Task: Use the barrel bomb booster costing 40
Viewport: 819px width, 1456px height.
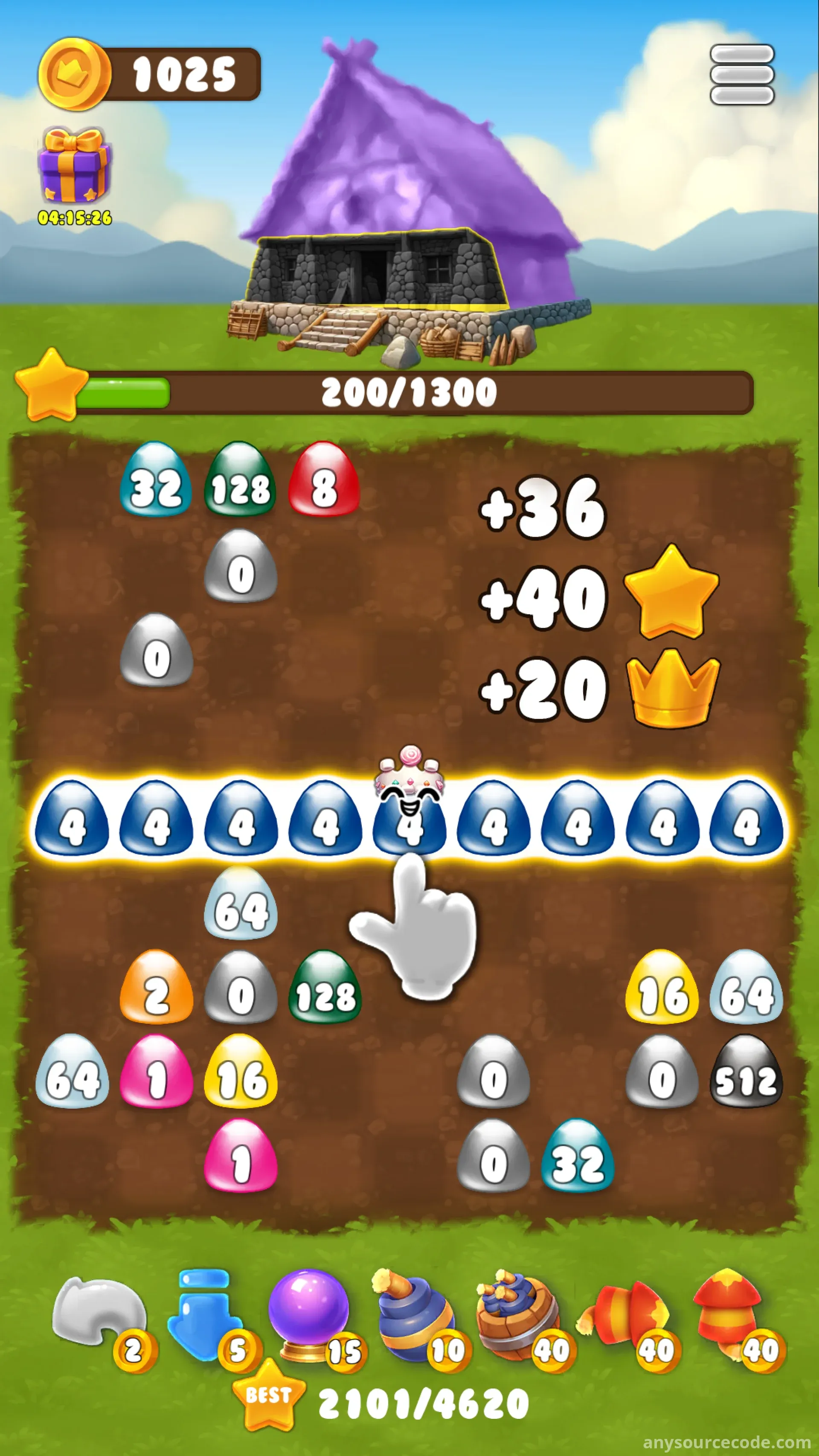Action: click(518, 1313)
